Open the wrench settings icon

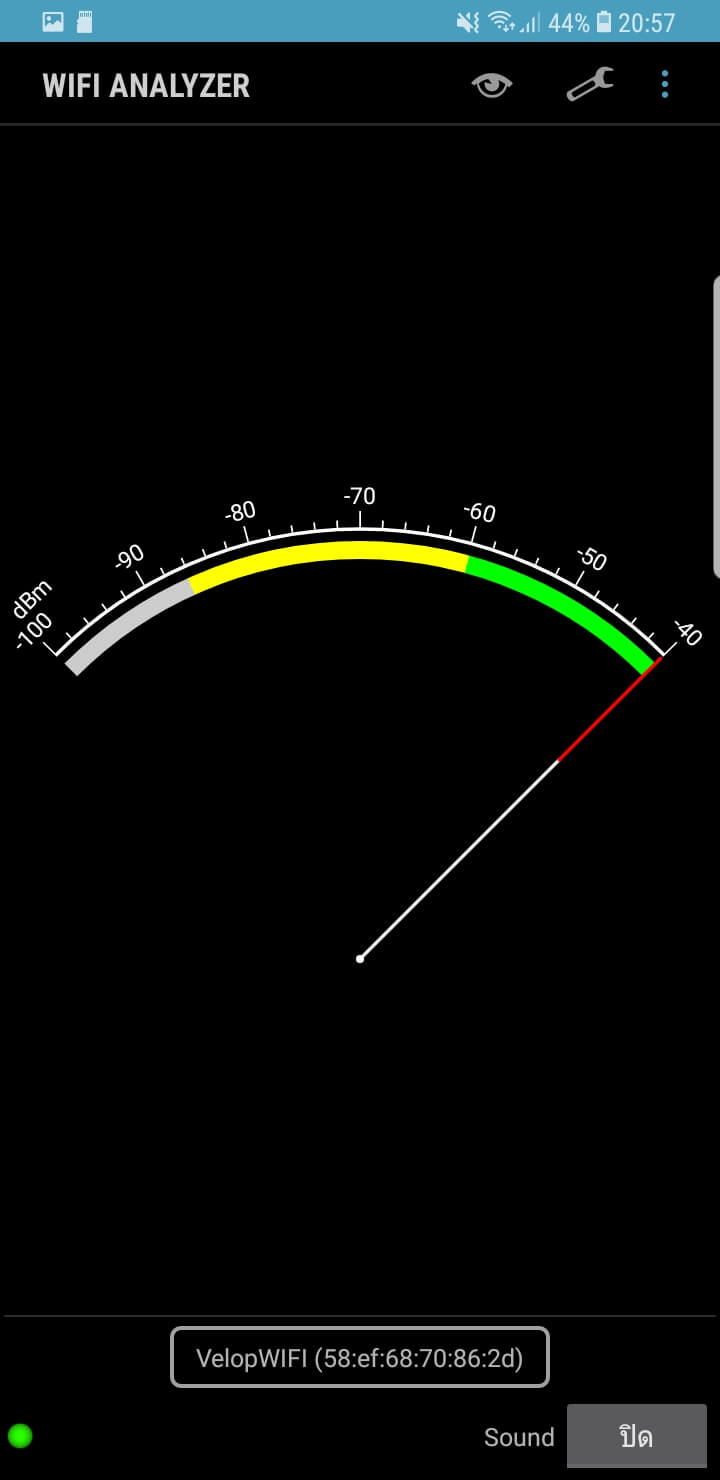(590, 85)
